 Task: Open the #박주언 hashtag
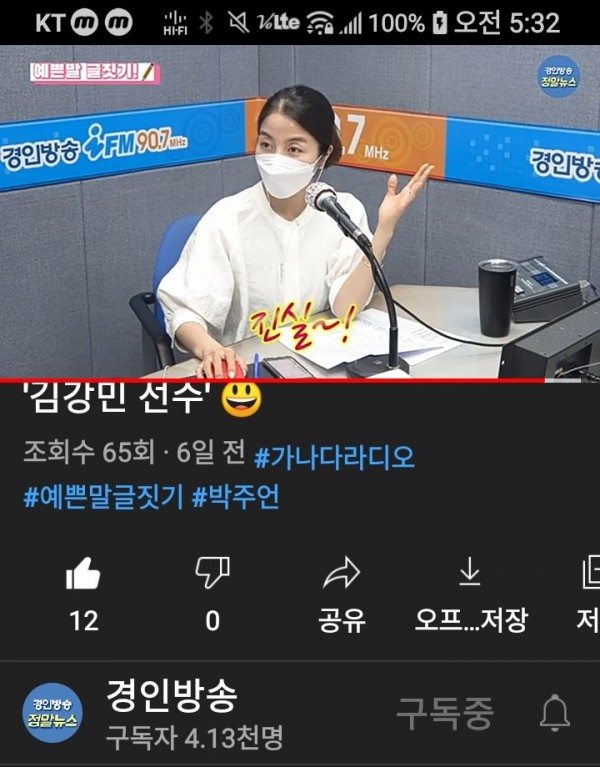[x=235, y=497]
